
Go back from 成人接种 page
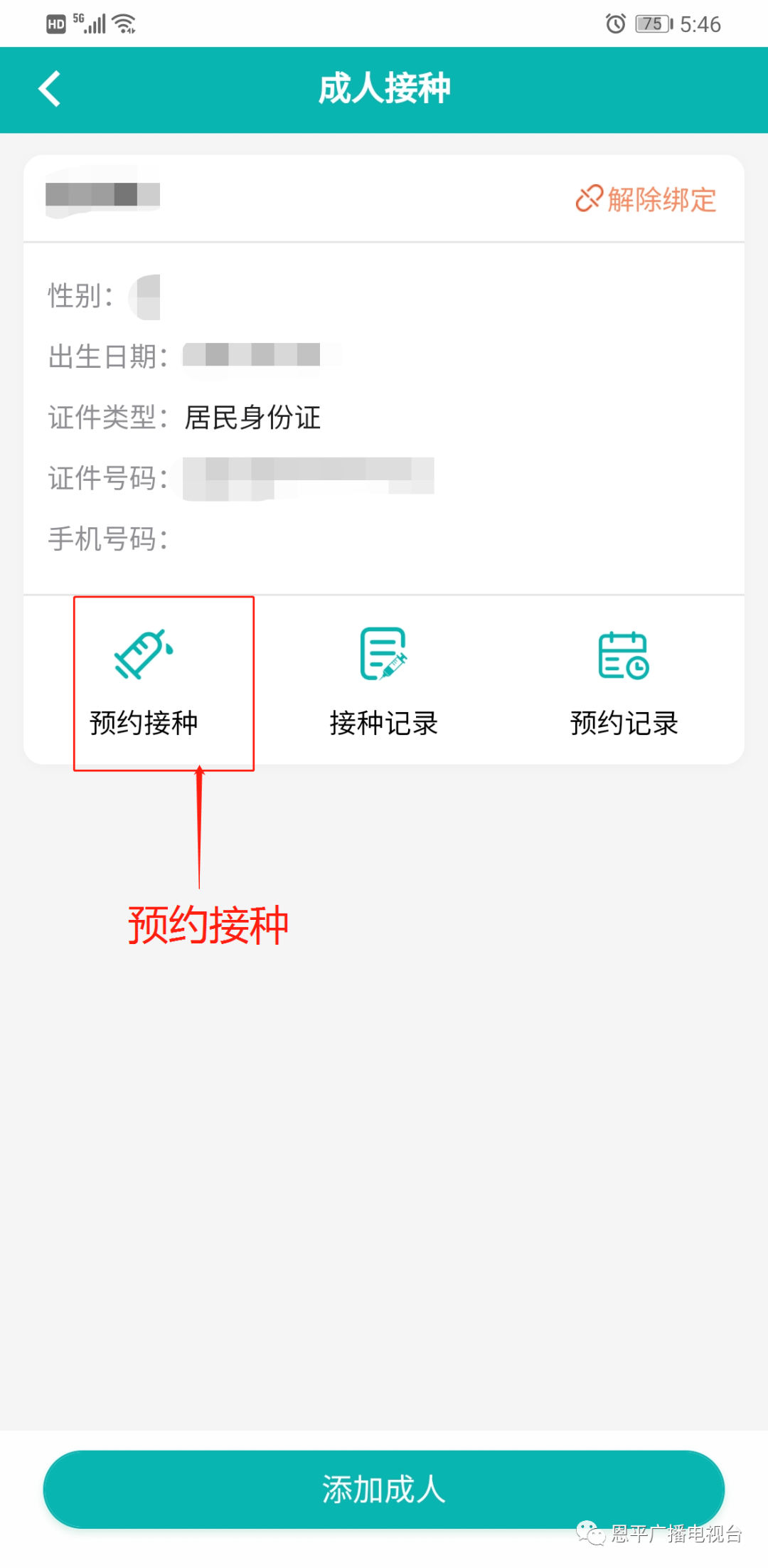(50, 90)
